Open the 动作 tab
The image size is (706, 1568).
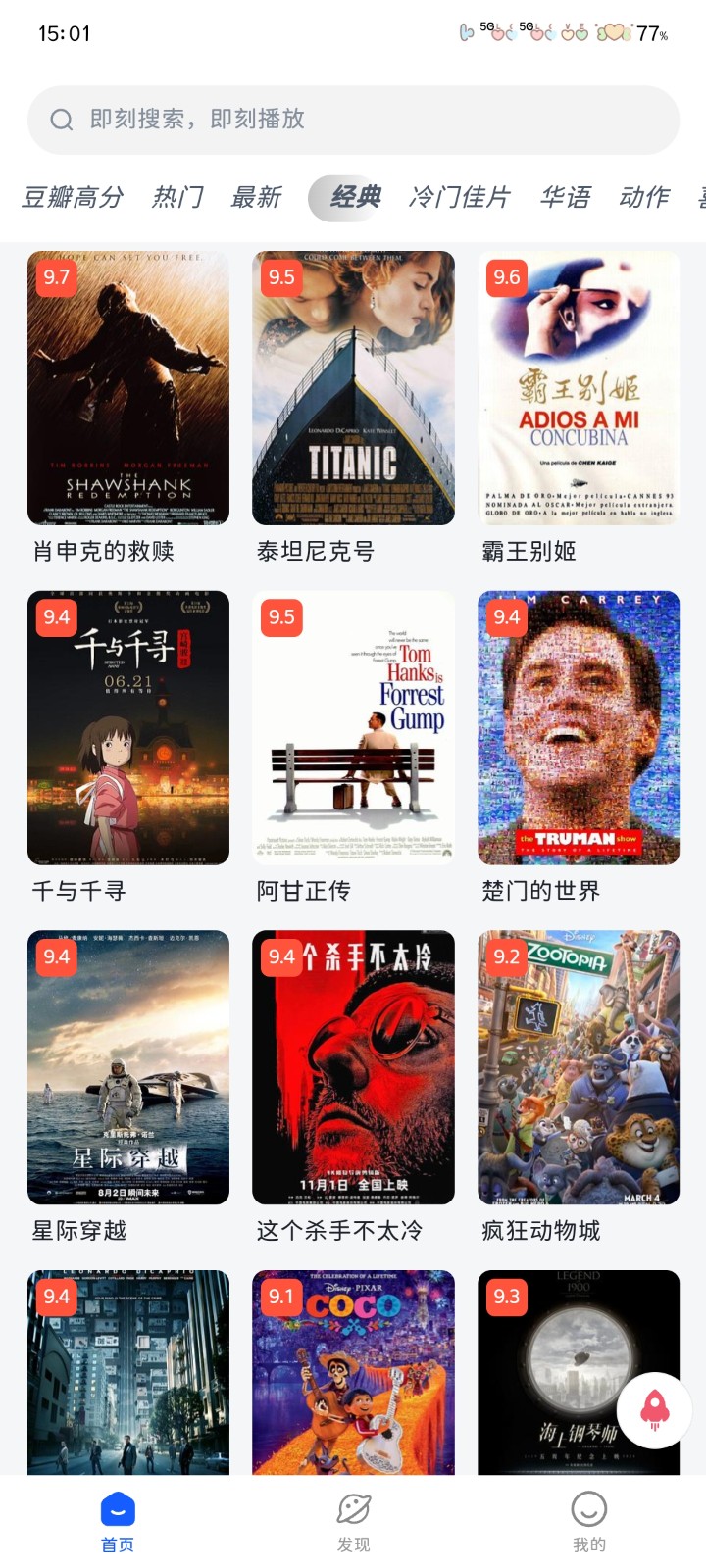tap(644, 197)
